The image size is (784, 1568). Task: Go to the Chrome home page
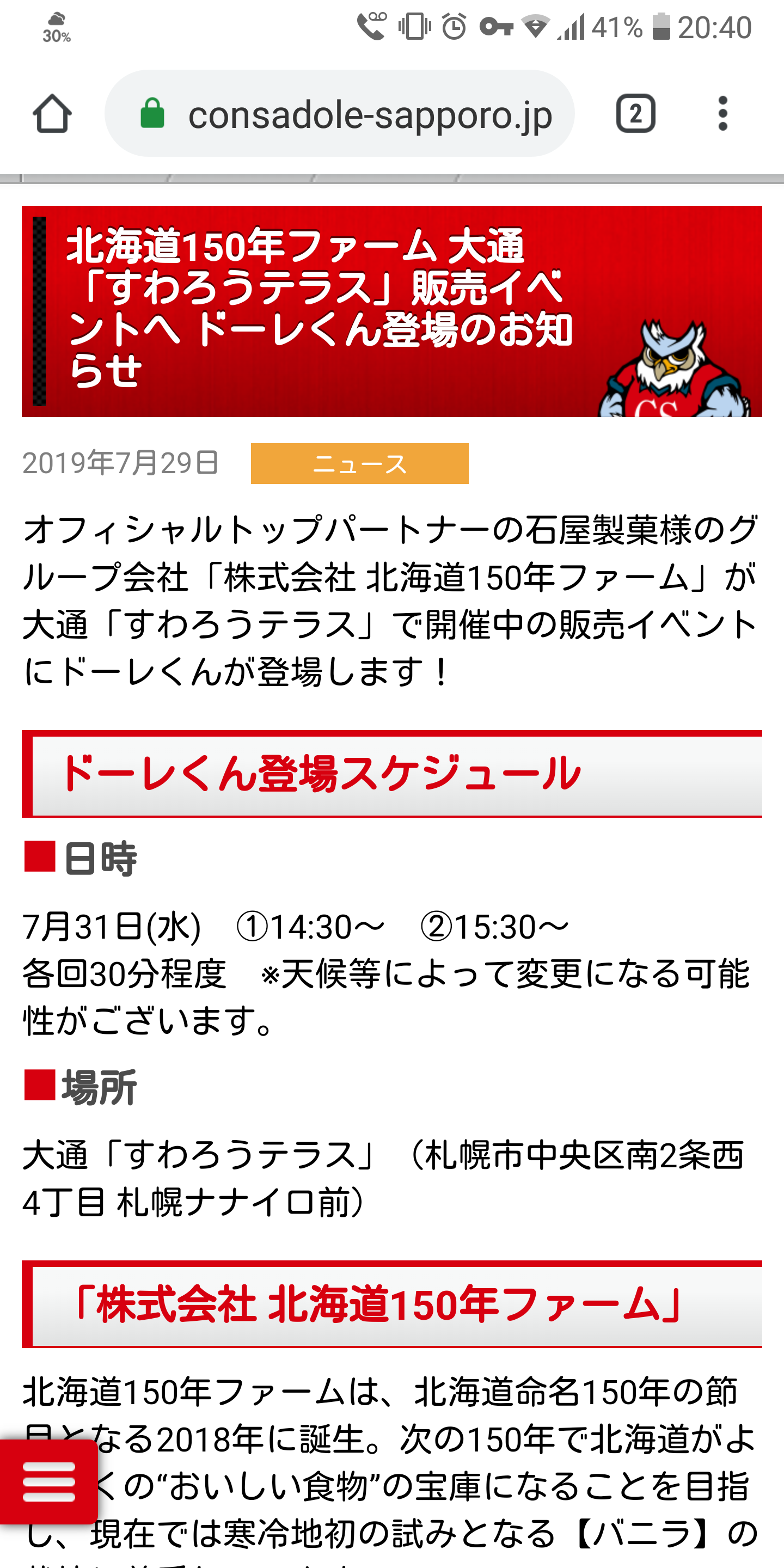(x=52, y=113)
